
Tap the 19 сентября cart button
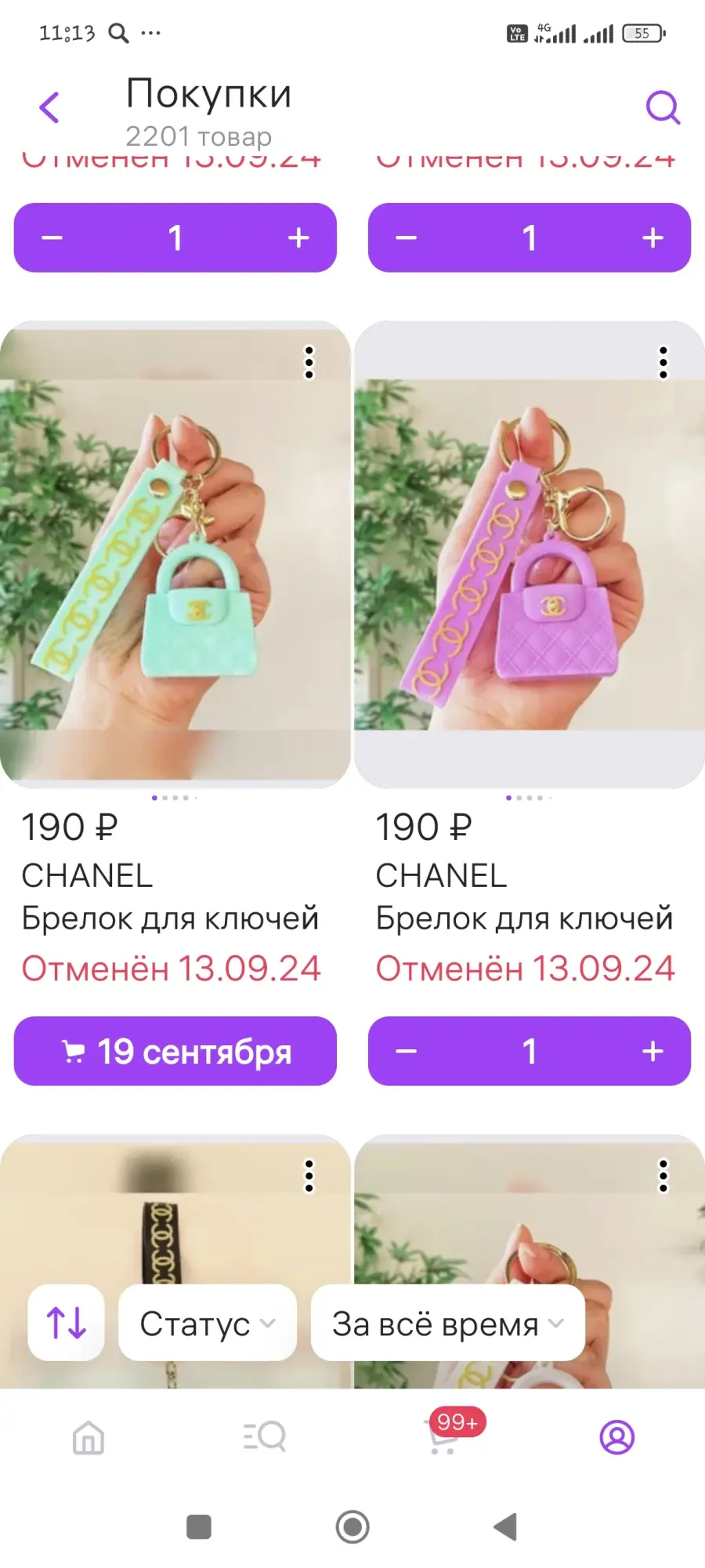pyautogui.click(x=175, y=1051)
